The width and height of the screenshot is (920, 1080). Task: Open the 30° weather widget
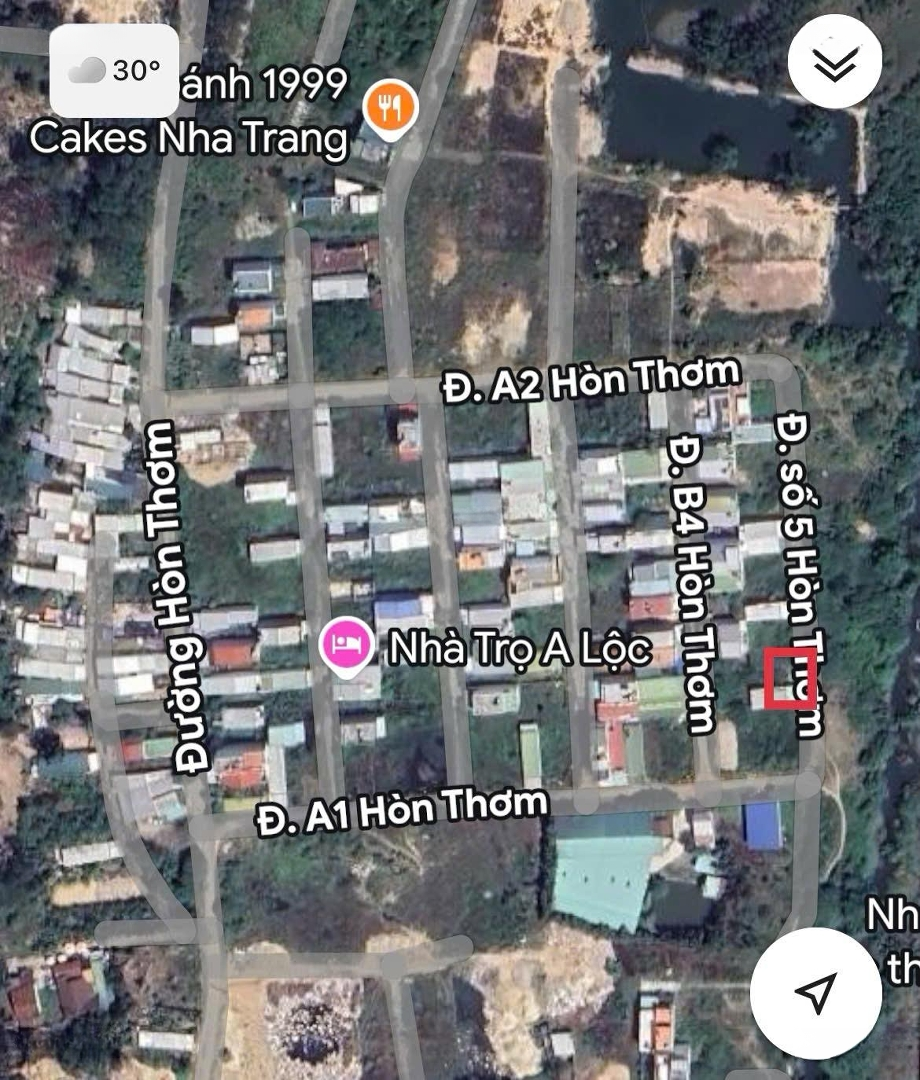point(114,70)
